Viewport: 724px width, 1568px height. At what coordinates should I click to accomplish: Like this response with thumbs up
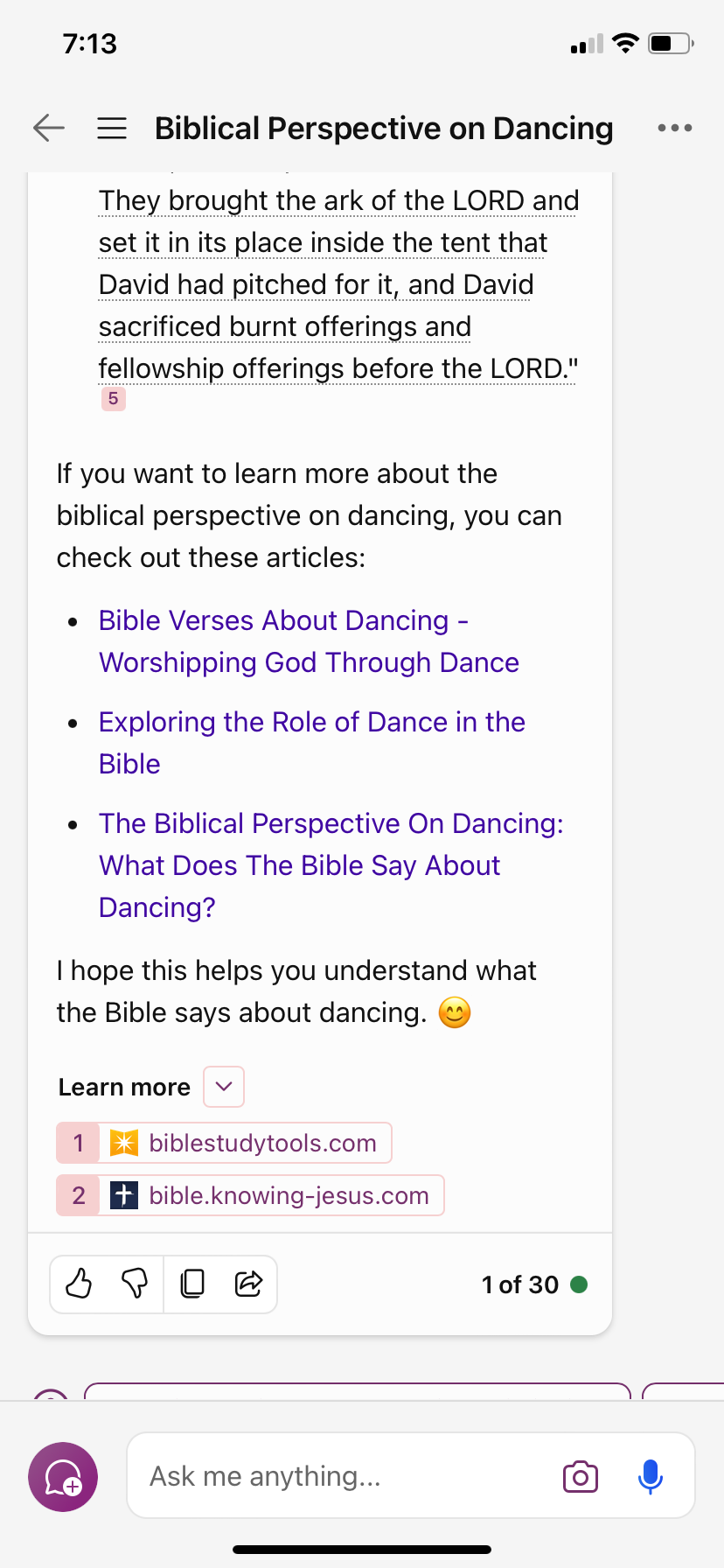(79, 1284)
